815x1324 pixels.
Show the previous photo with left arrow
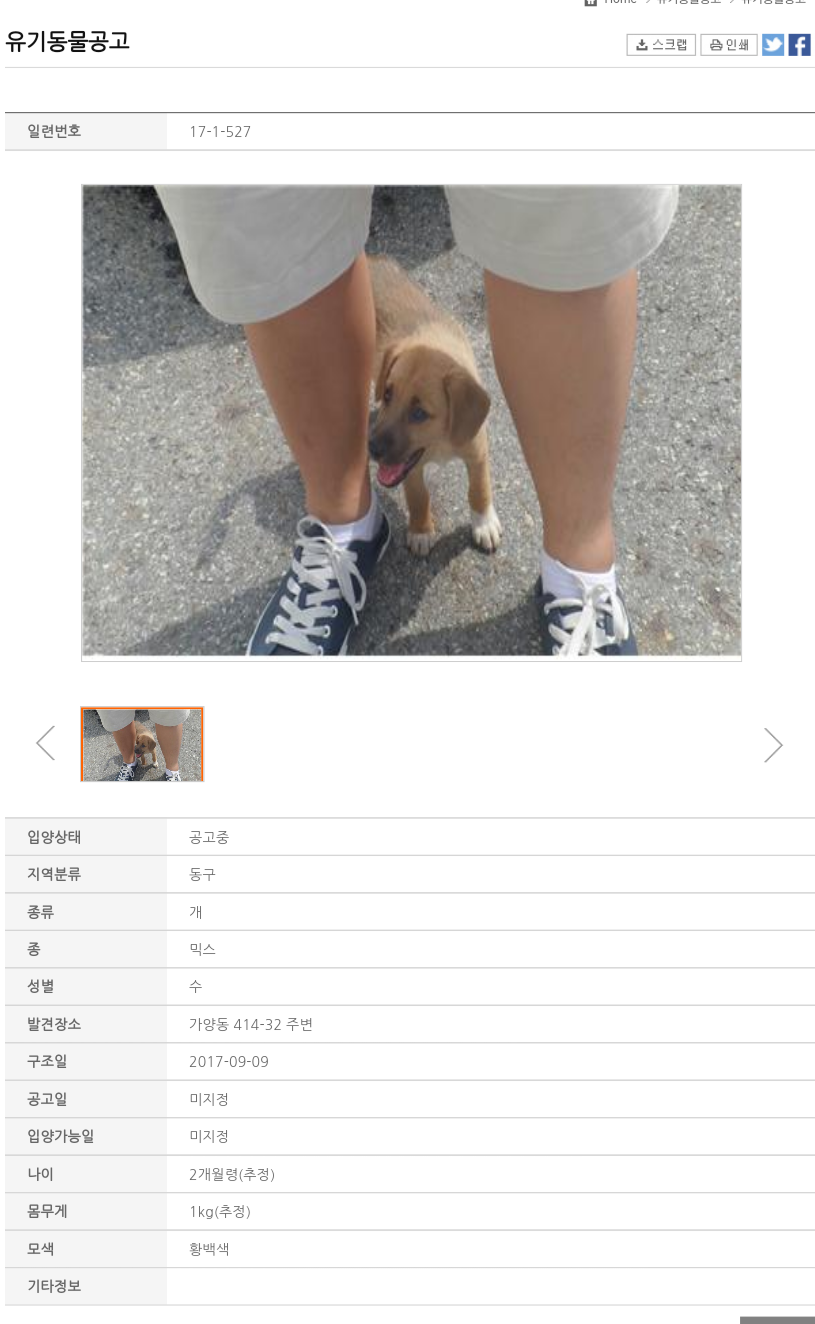pos(46,743)
